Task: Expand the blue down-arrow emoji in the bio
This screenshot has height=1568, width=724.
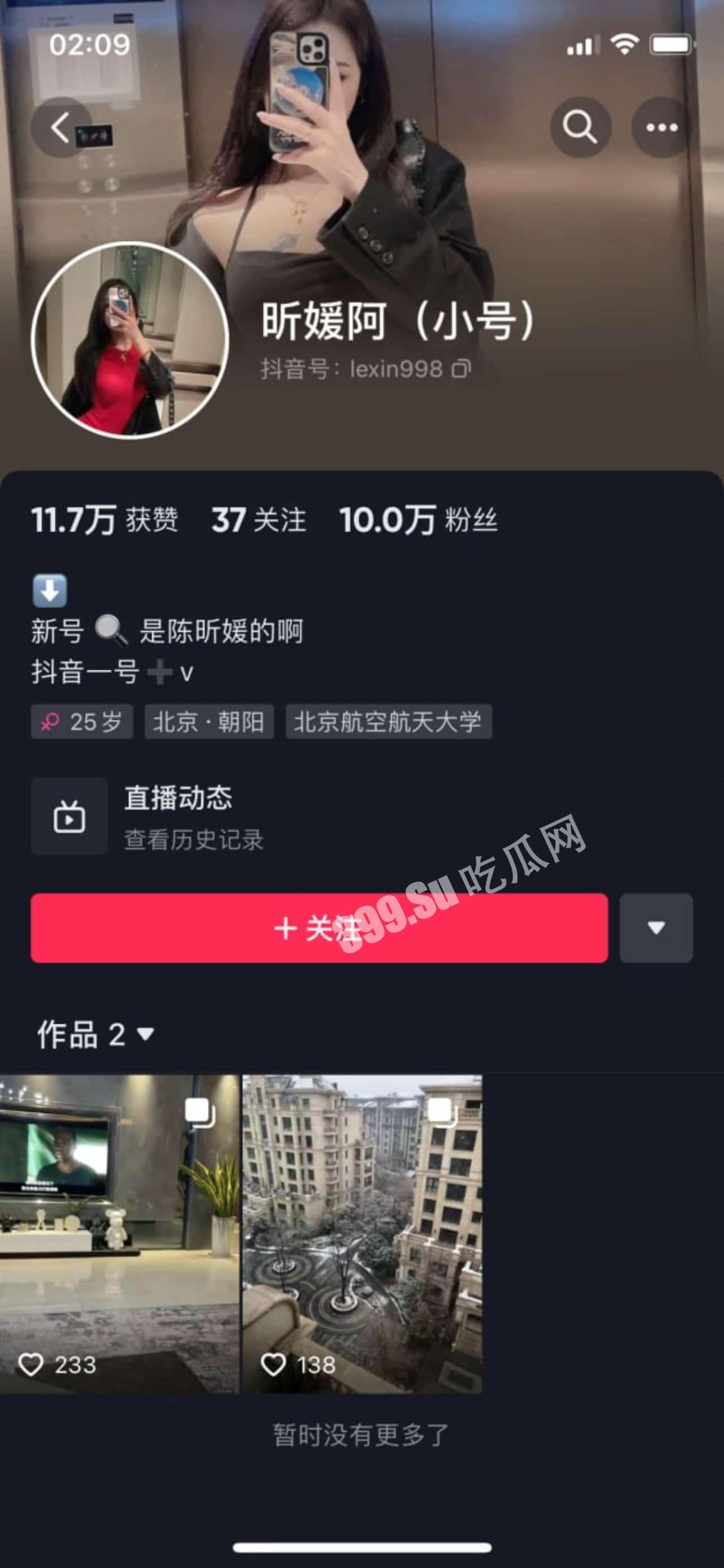Action: [49, 589]
